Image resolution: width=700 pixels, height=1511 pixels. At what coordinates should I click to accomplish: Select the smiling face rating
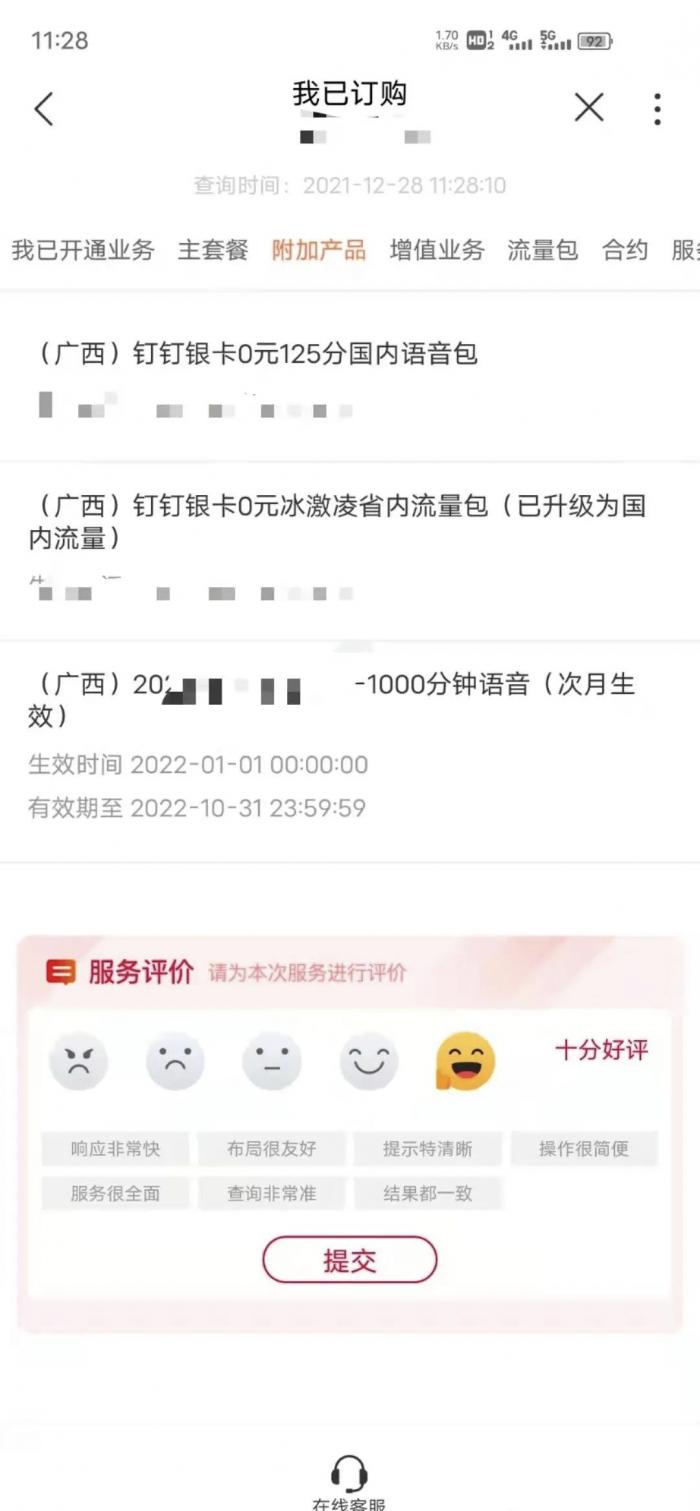click(x=368, y=1061)
